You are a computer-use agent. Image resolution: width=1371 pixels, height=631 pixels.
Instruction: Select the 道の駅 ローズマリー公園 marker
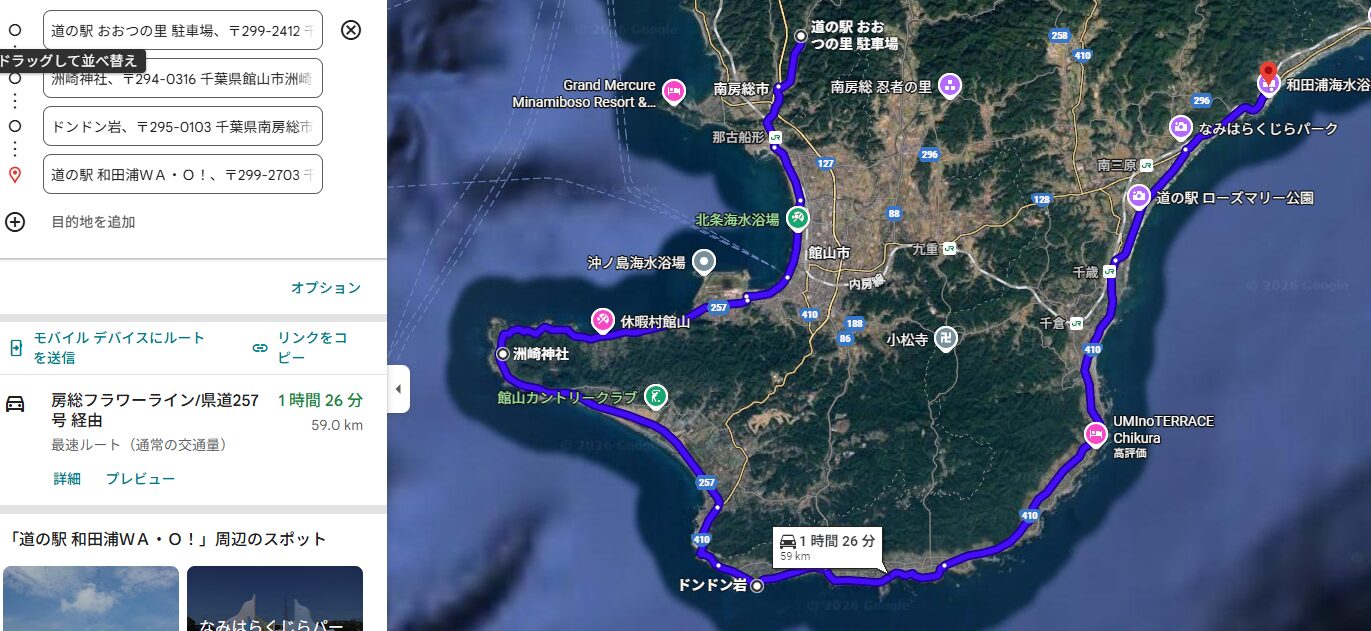point(1138,197)
